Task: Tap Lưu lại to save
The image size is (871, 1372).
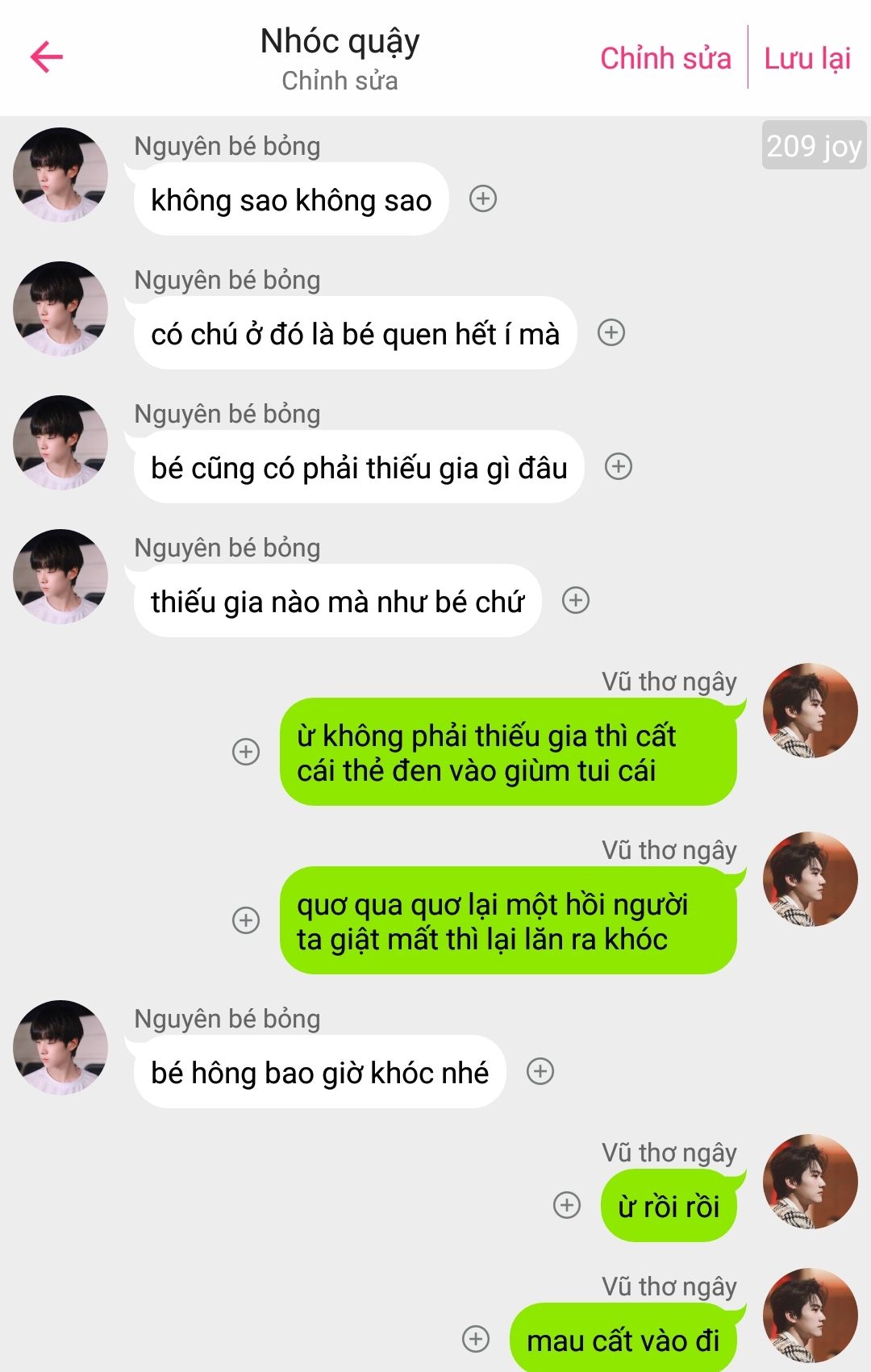Action: click(807, 58)
